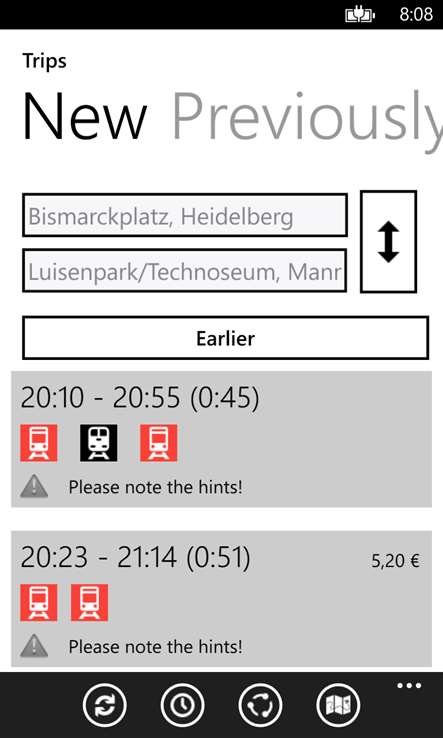Viewport: 443px width, 738px height.
Task: Show the trip on the map
Action: pos(338,705)
